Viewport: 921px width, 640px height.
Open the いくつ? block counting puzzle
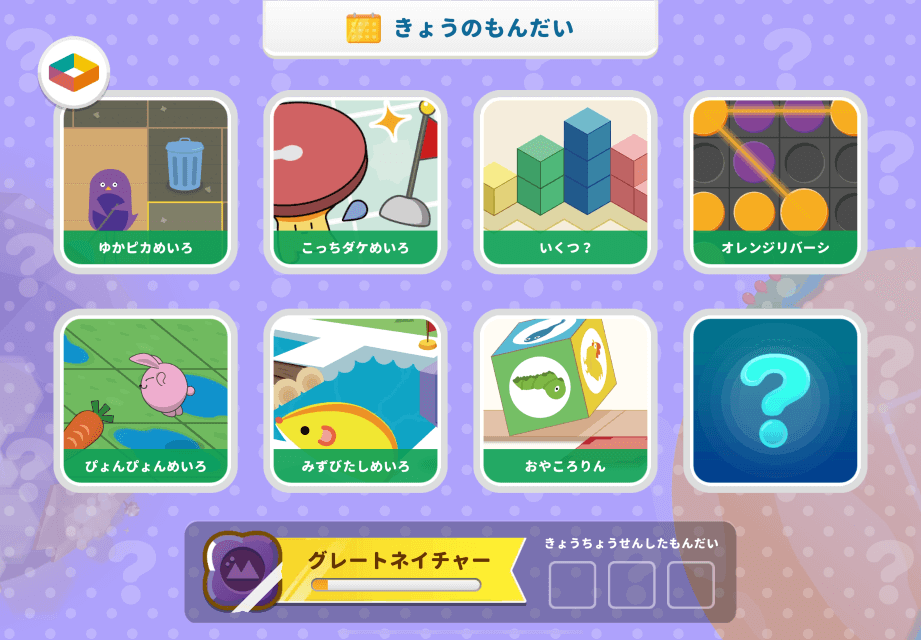click(566, 182)
